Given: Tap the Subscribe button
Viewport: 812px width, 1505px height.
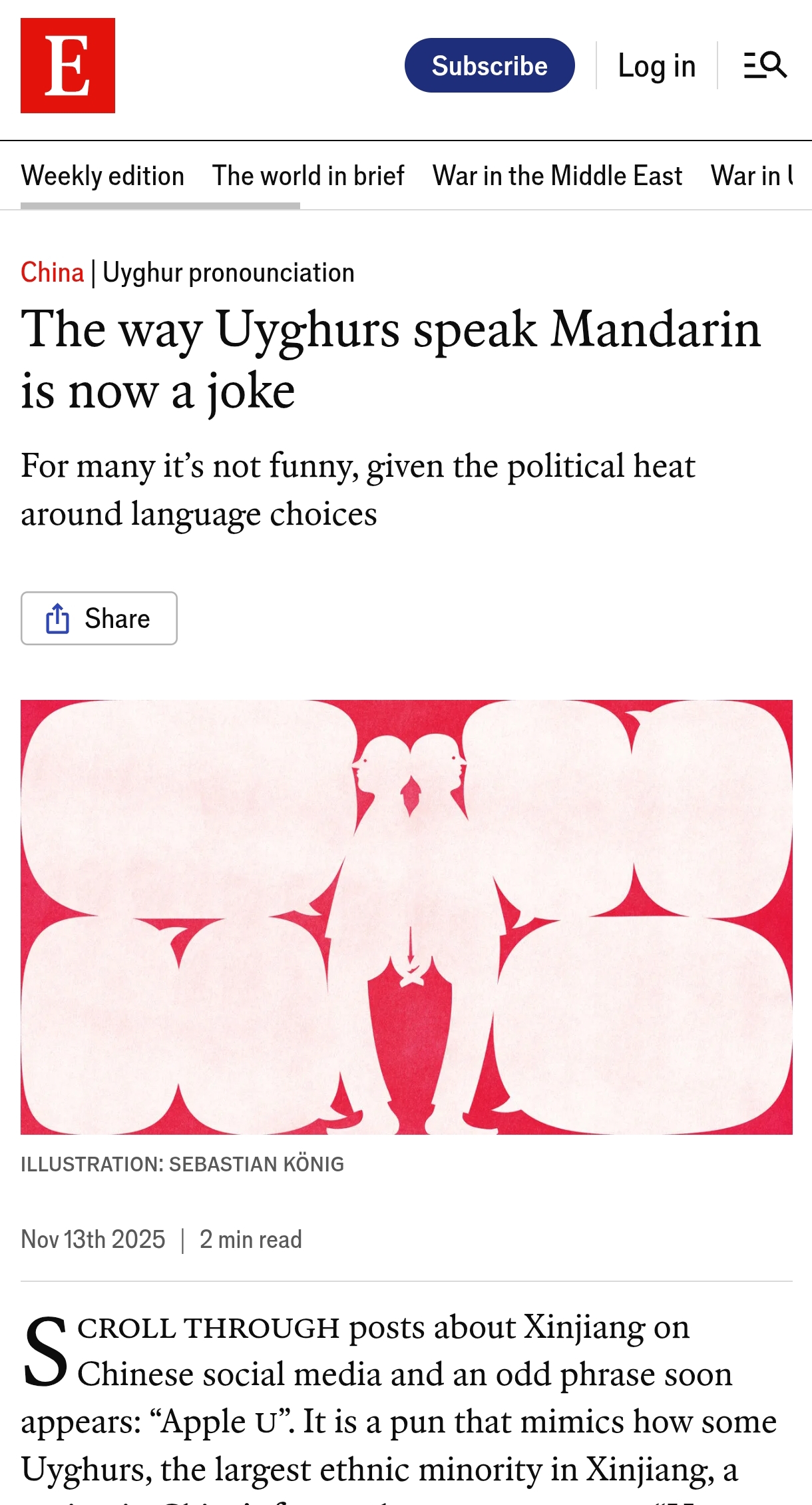Looking at the screenshot, I should coord(490,65).
